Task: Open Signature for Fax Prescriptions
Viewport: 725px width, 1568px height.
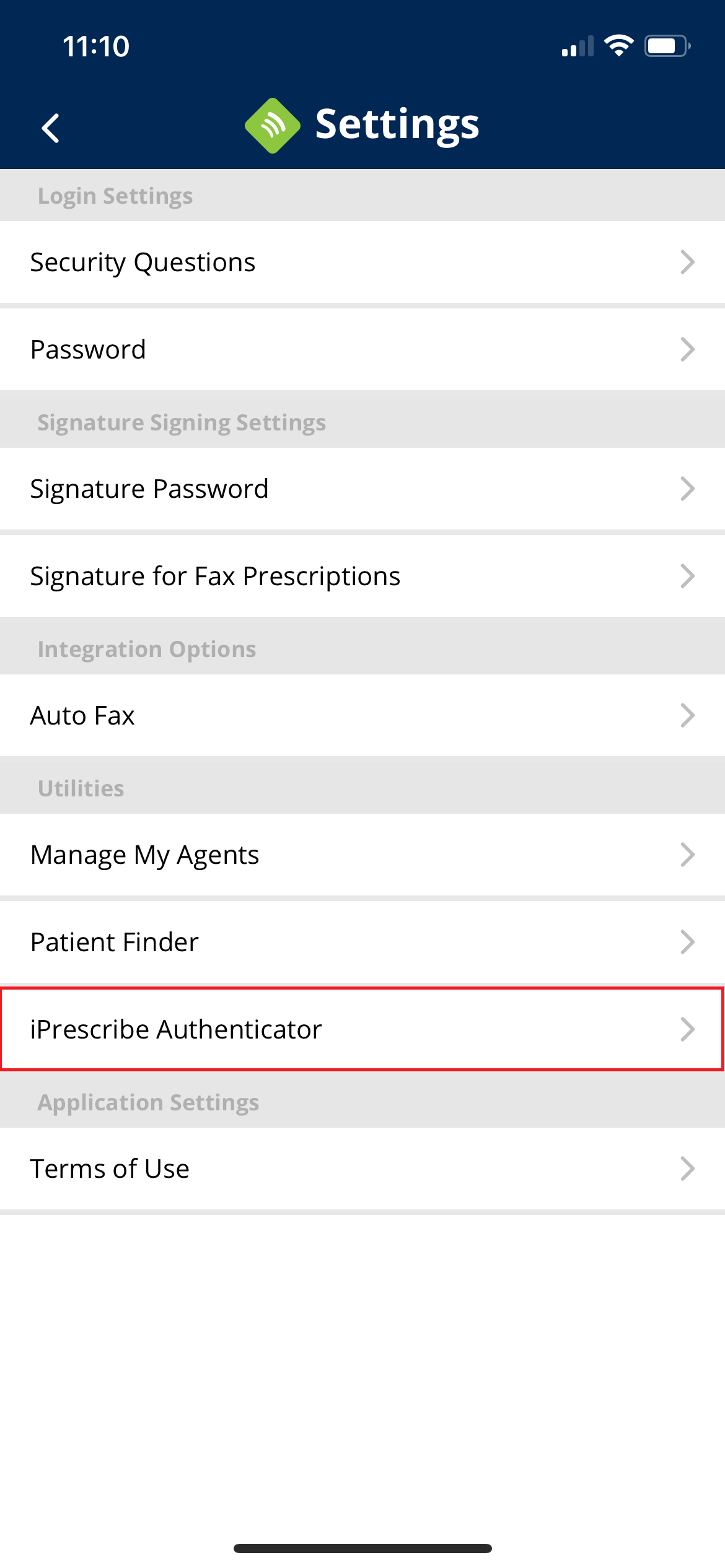Action: pos(362,576)
